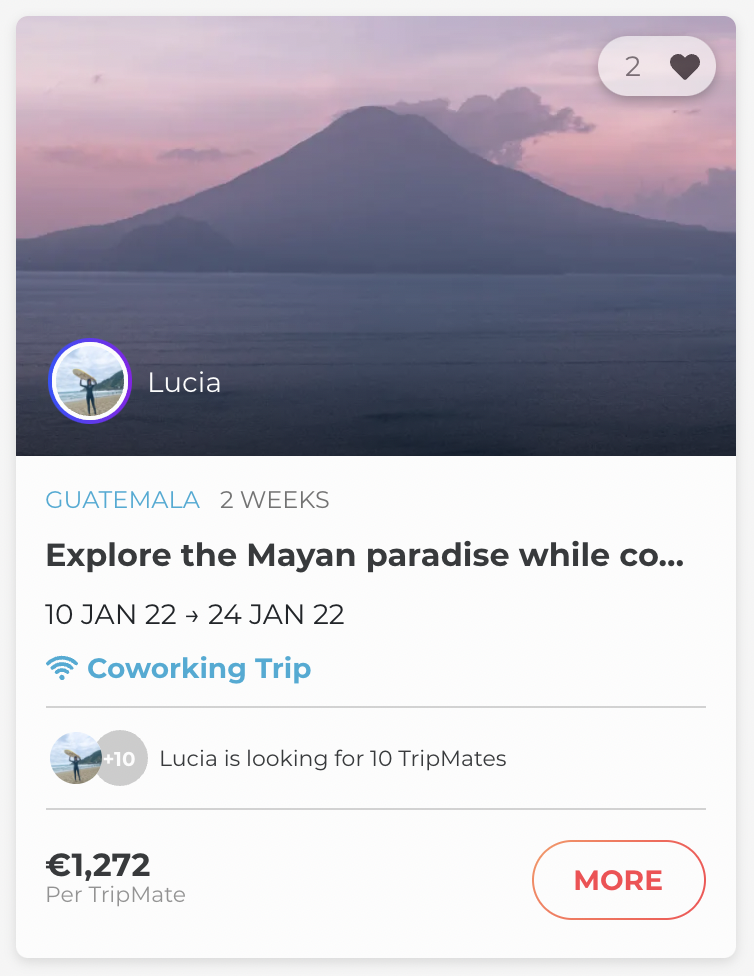Like the Guatemala trip with the heart
754x976 pixels.
[x=684, y=67]
